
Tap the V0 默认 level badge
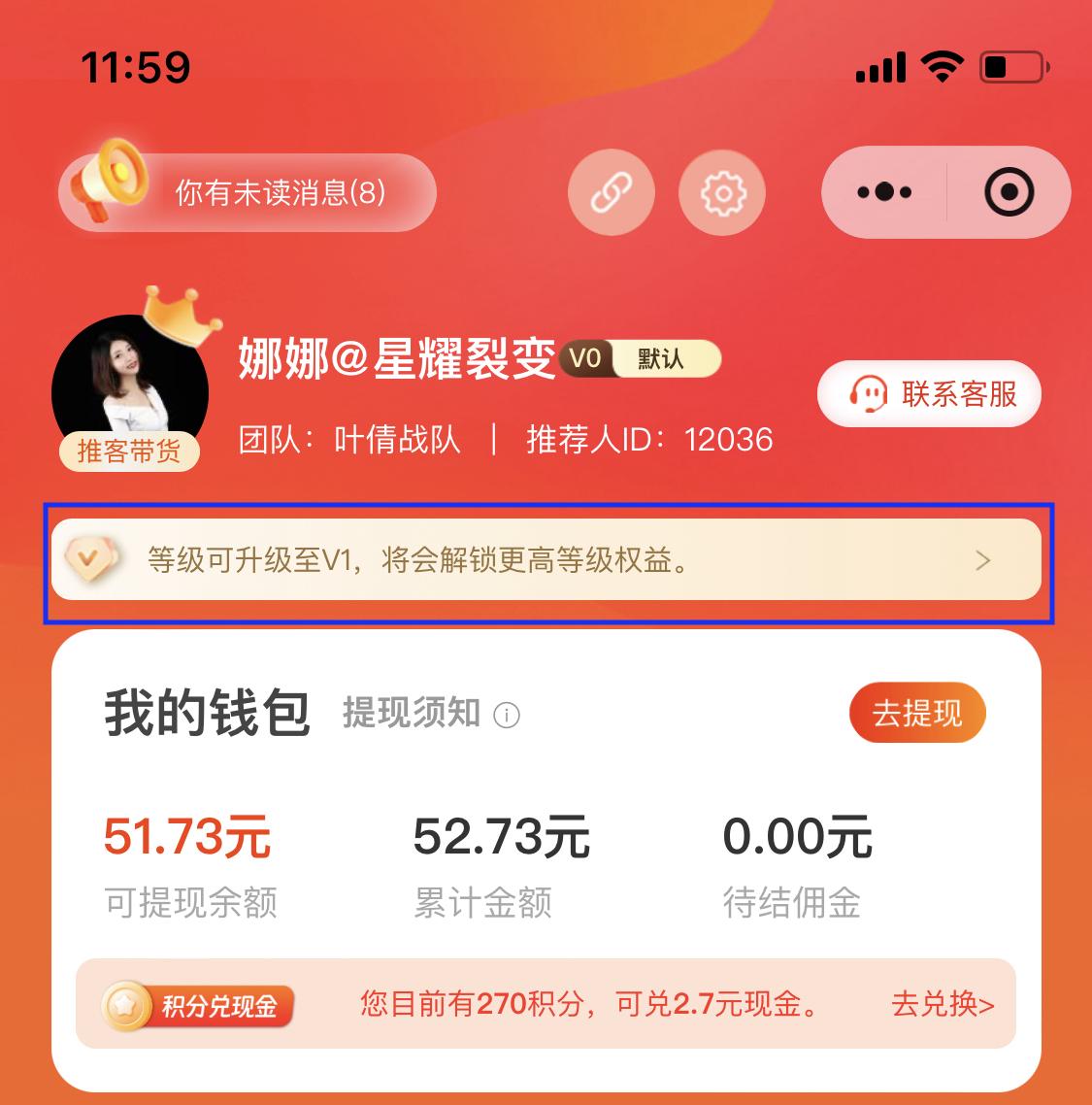(641, 358)
